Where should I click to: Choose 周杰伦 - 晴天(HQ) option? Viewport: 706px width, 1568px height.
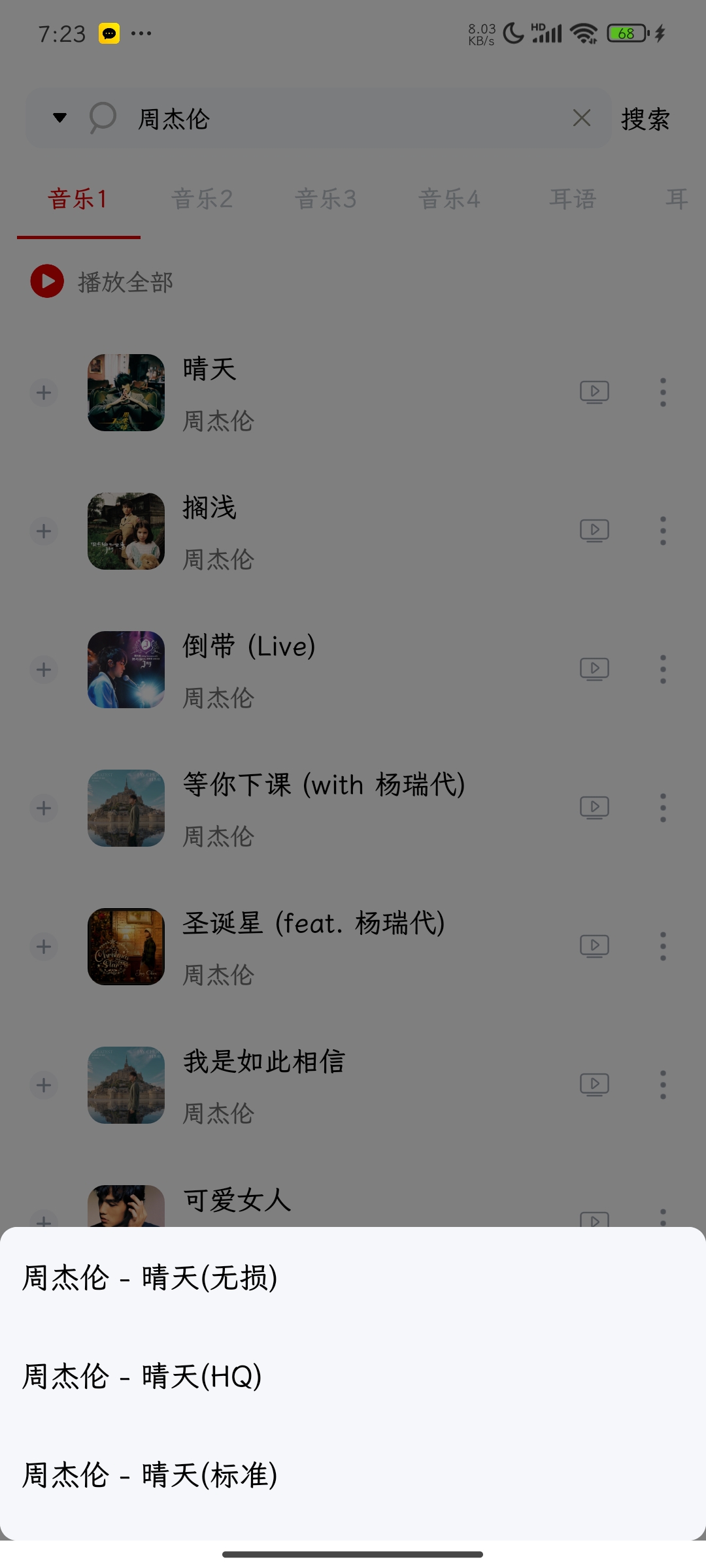[x=143, y=1377]
